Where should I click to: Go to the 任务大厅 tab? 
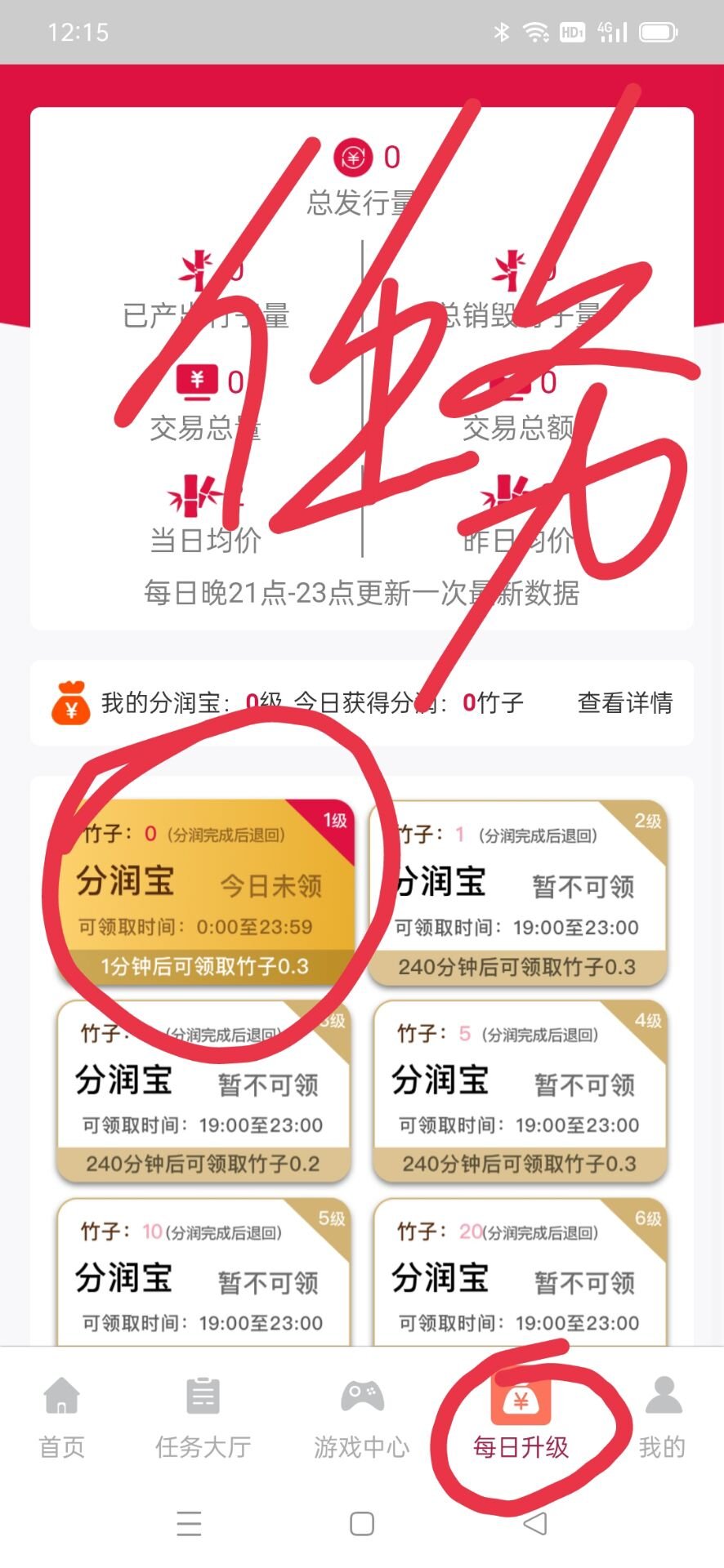(x=203, y=1419)
